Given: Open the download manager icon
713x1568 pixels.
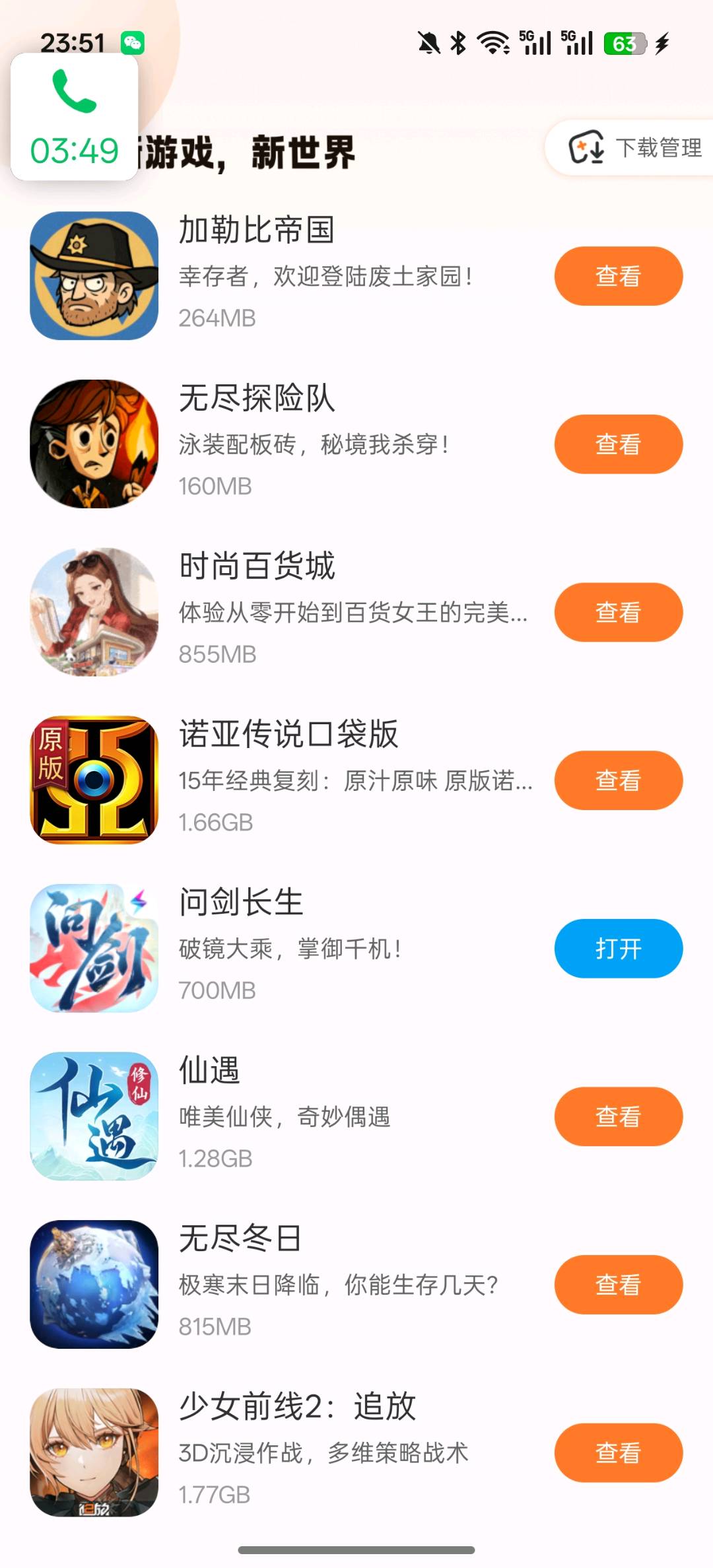Looking at the screenshot, I should (586, 148).
